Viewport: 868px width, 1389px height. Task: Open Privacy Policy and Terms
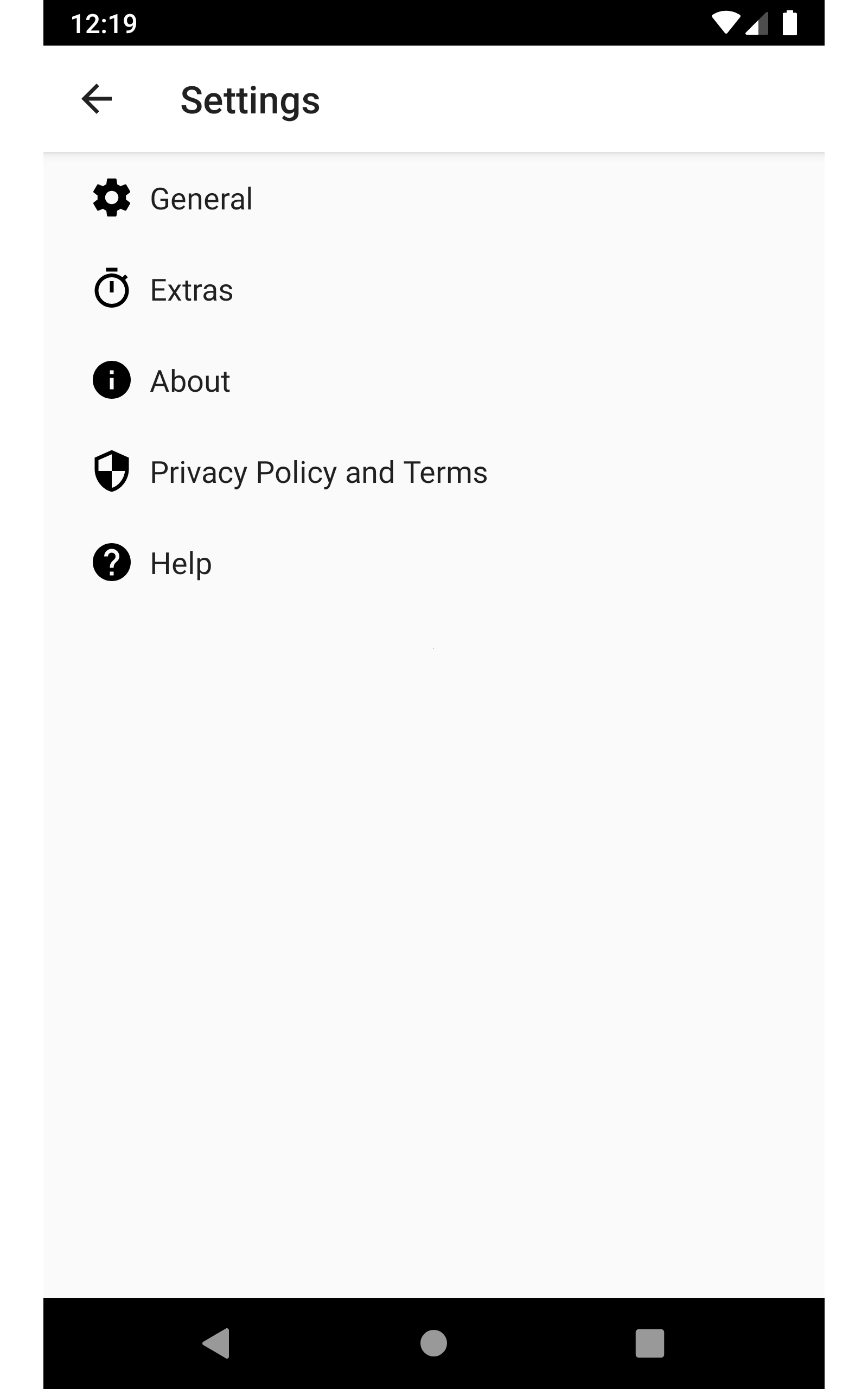pyautogui.click(x=318, y=472)
